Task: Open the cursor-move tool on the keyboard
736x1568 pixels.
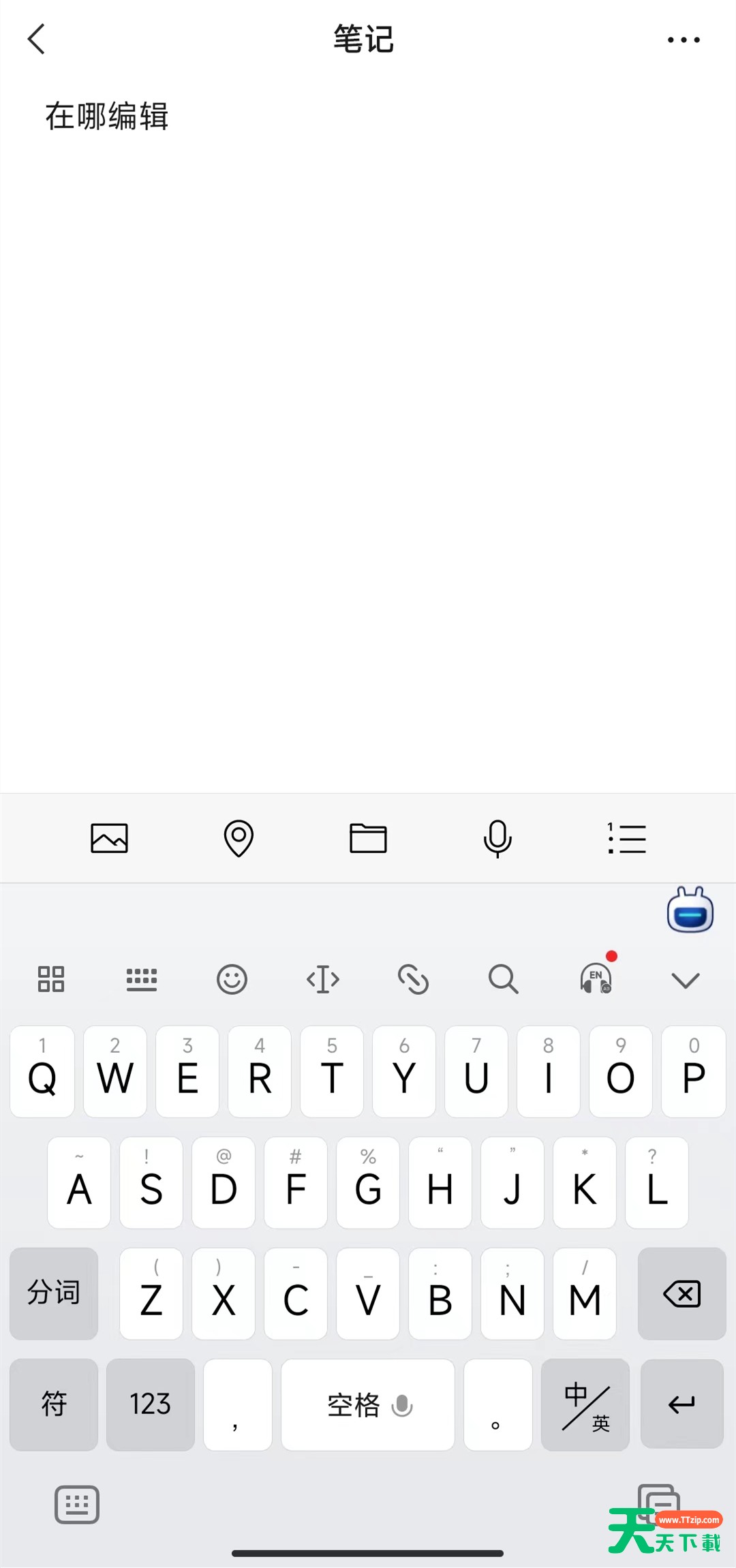Action: 322,979
